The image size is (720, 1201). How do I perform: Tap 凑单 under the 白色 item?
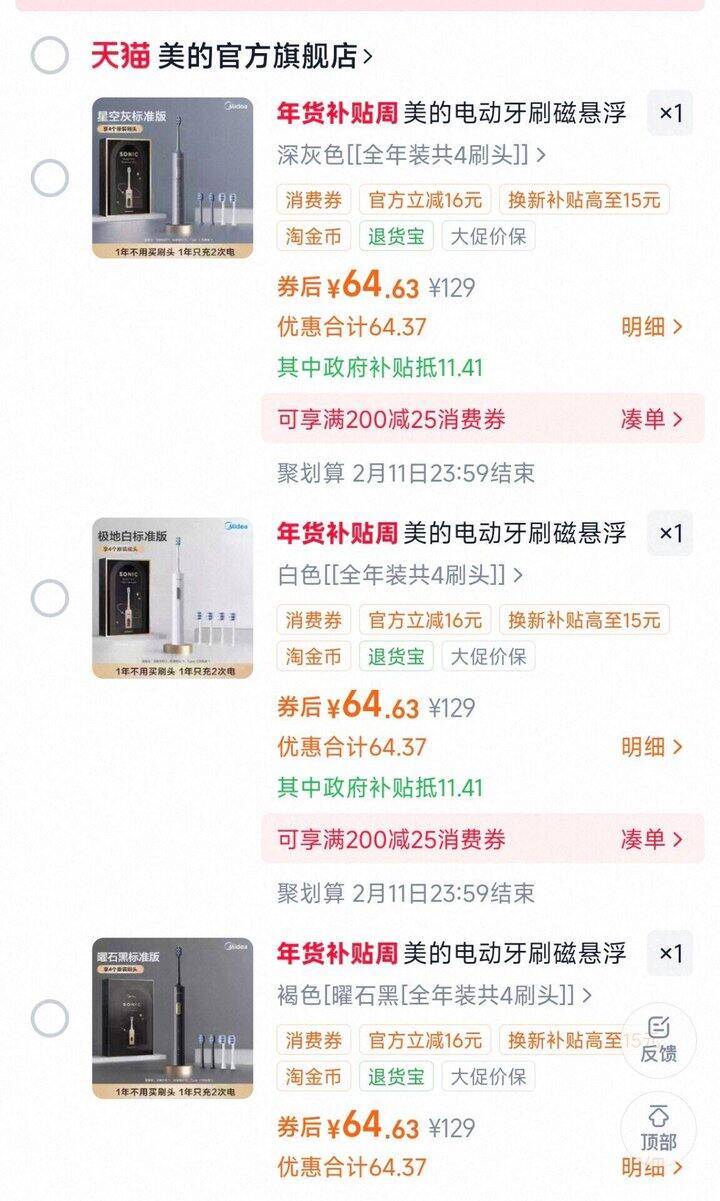tap(652, 839)
